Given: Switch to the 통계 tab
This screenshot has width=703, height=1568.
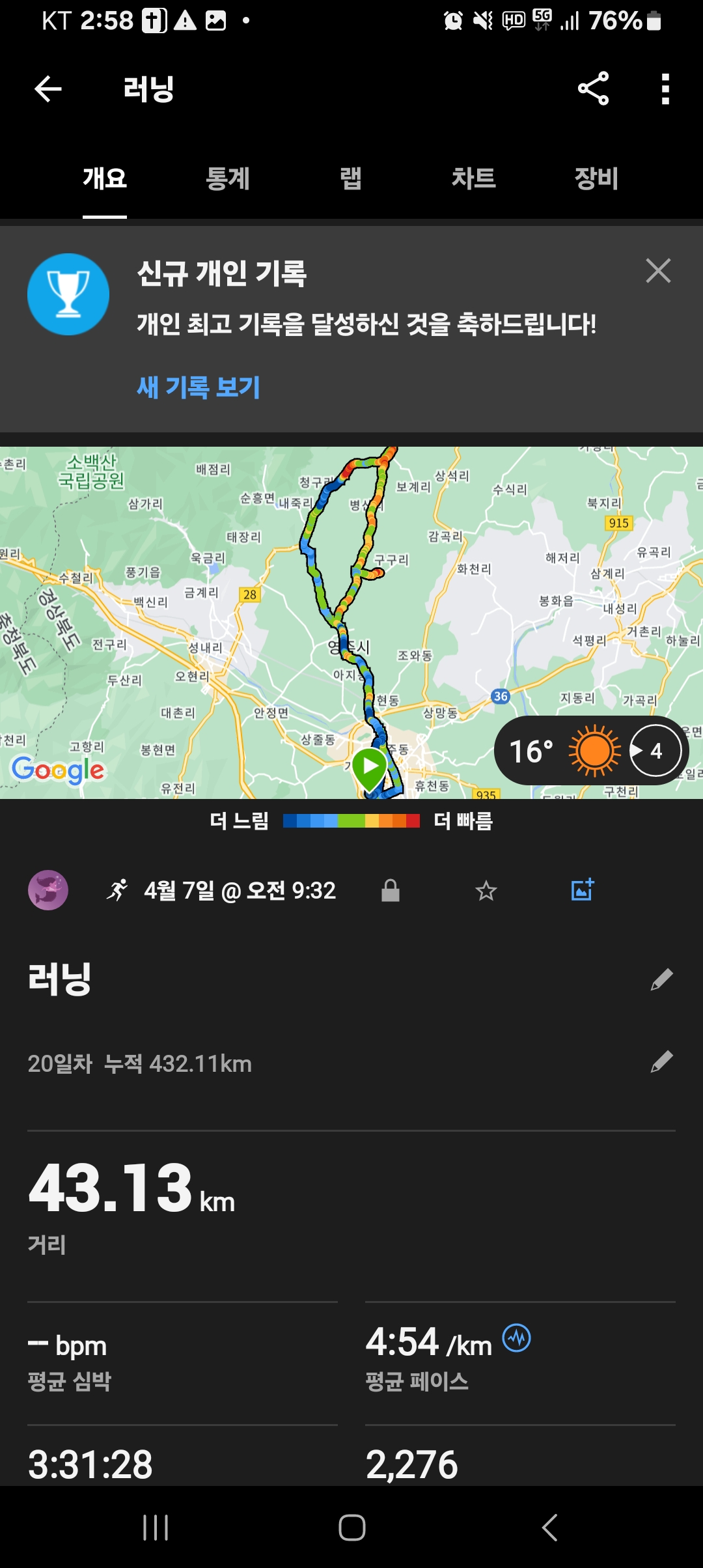Looking at the screenshot, I should [x=227, y=178].
